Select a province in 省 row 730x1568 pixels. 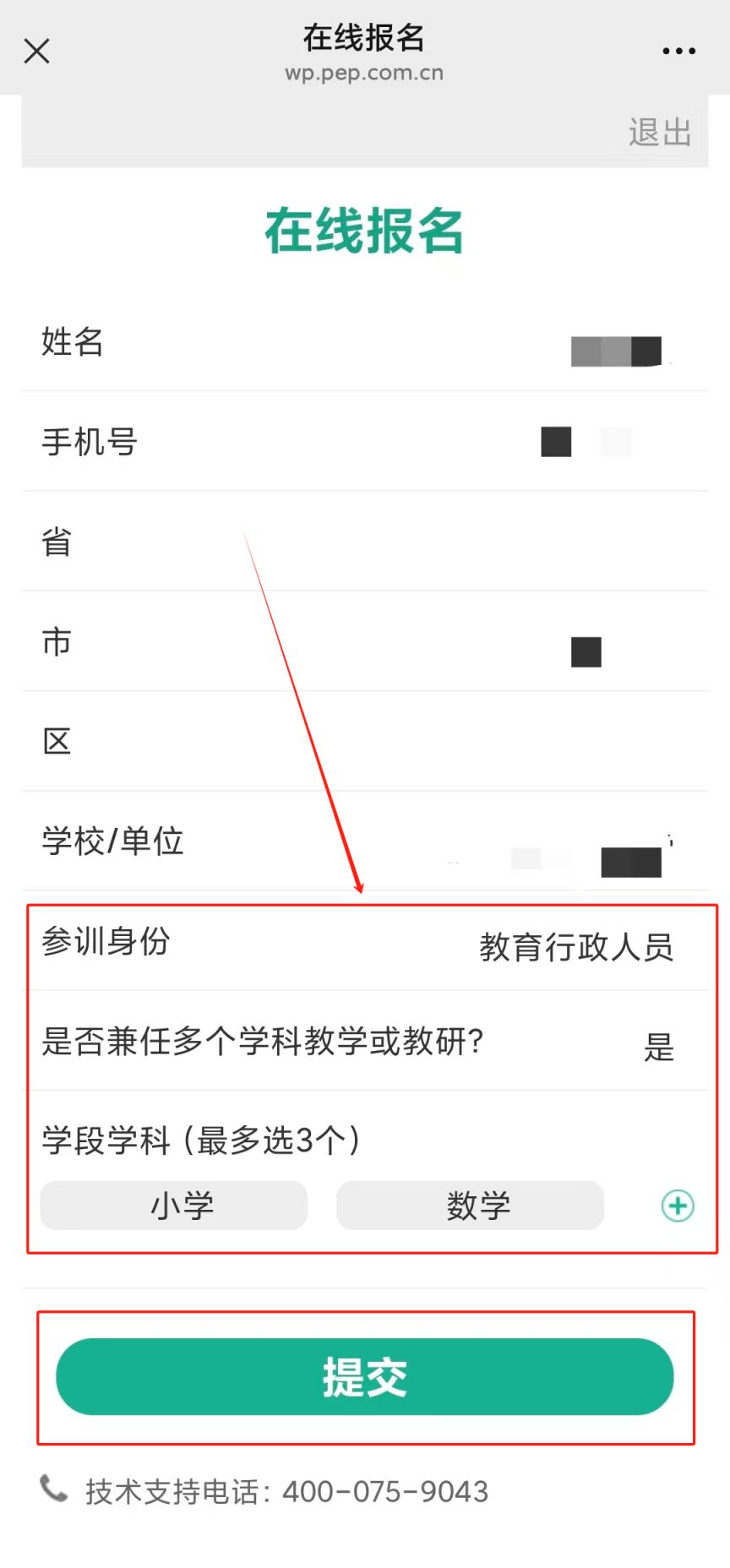[x=365, y=542]
